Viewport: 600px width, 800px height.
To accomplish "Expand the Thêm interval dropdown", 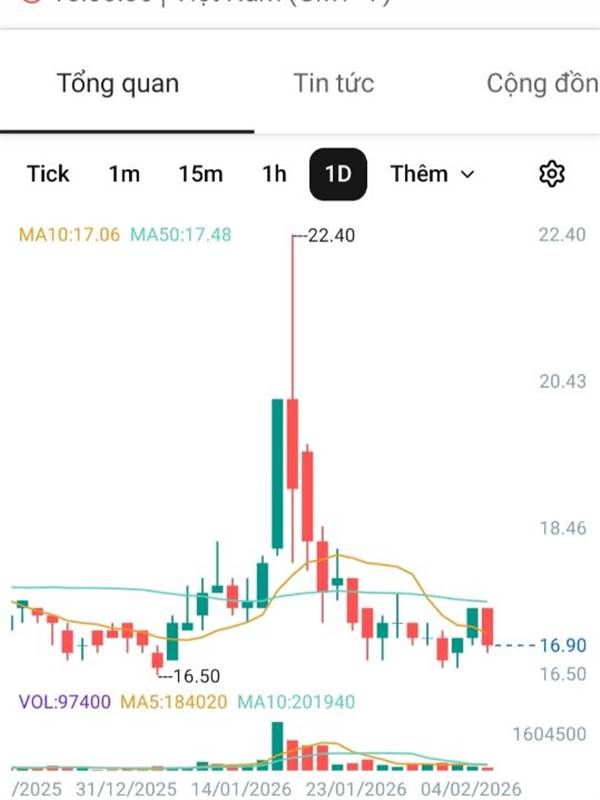I will [433, 174].
